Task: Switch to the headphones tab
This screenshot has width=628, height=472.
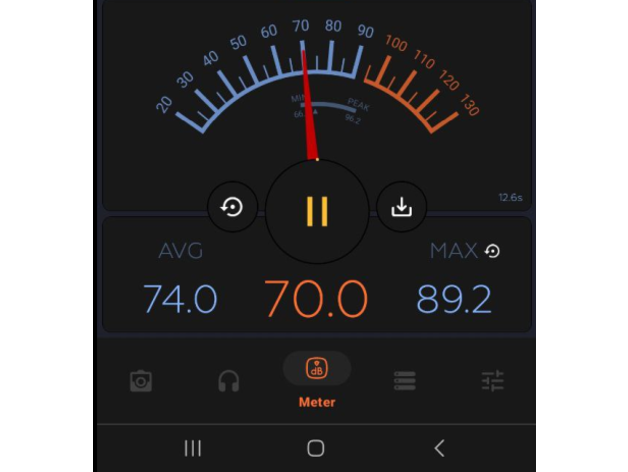Action: pos(229,381)
